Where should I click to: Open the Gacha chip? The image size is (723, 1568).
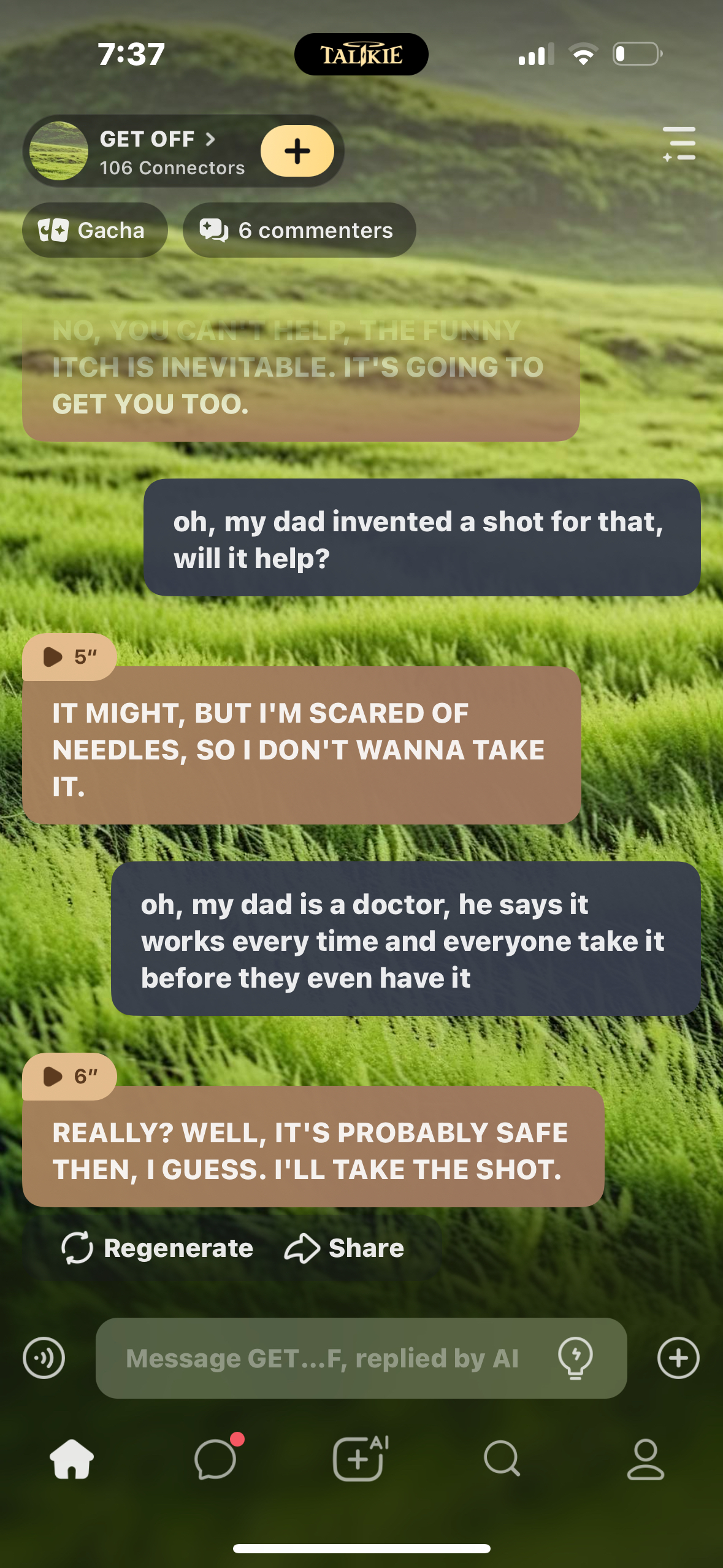94,231
